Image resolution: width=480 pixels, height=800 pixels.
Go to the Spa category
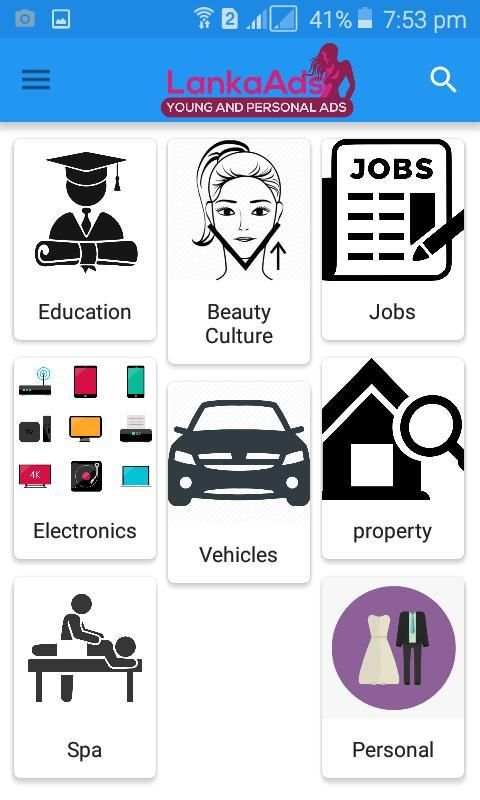coord(85,678)
